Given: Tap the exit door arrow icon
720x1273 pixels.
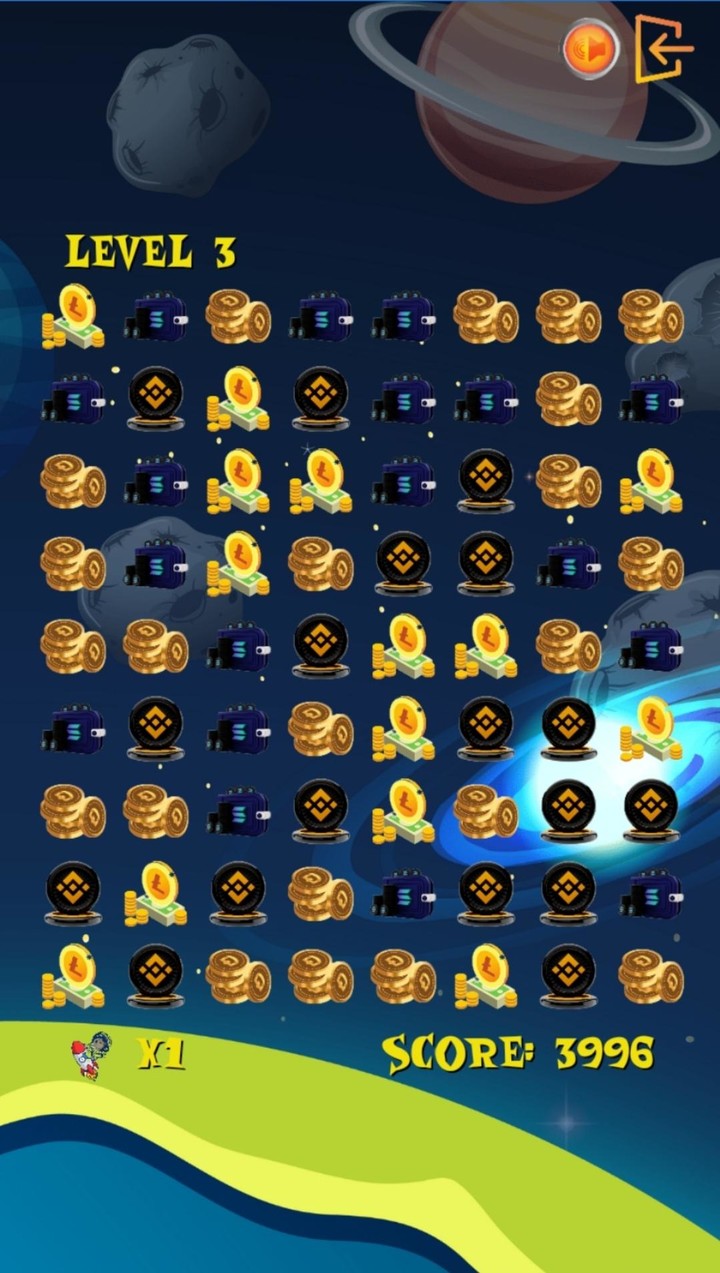Looking at the screenshot, I should click(664, 48).
